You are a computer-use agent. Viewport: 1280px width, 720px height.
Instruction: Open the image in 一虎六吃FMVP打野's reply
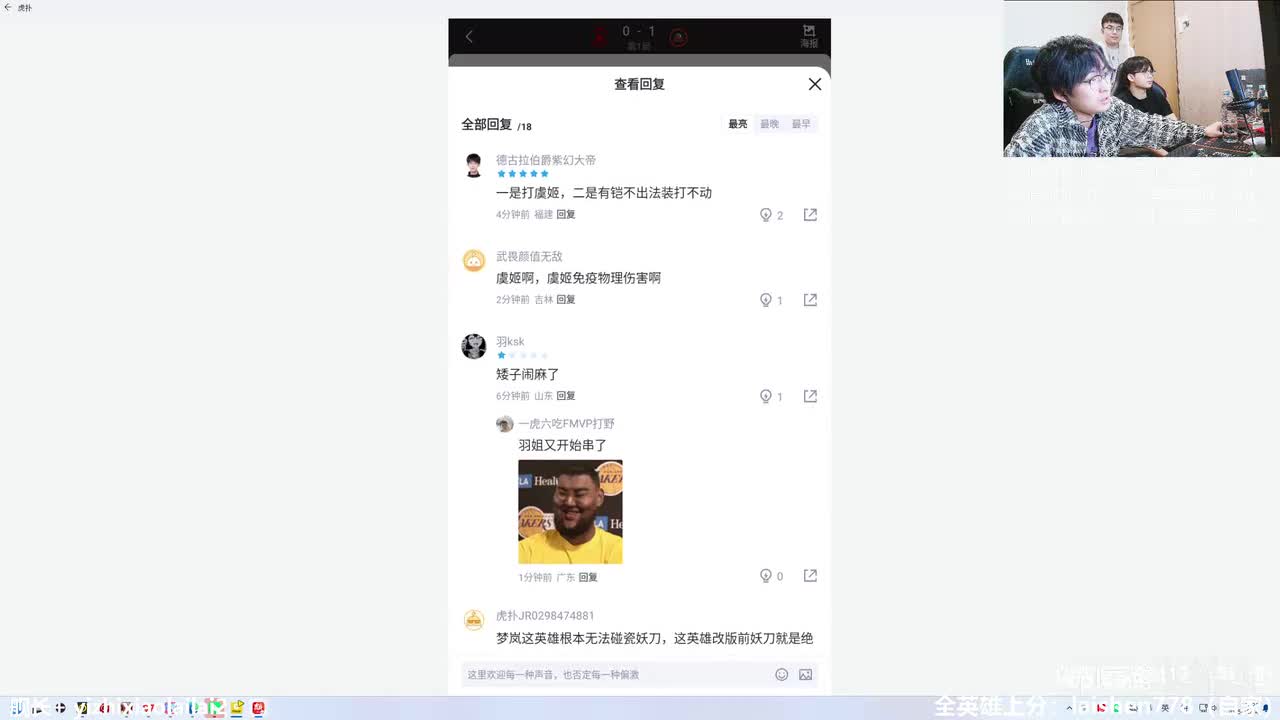[570, 512]
